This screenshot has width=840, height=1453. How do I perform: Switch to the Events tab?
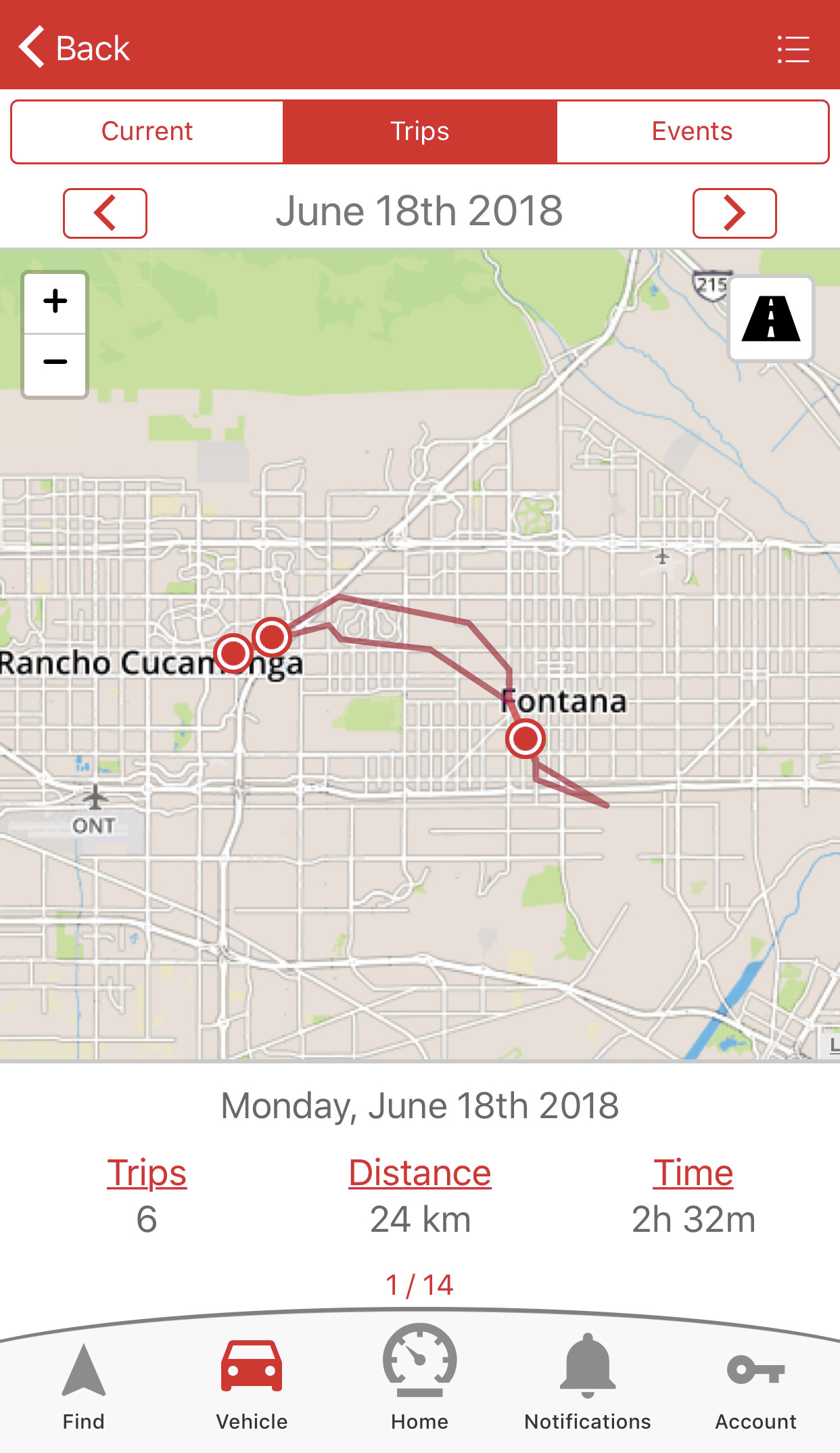click(693, 131)
